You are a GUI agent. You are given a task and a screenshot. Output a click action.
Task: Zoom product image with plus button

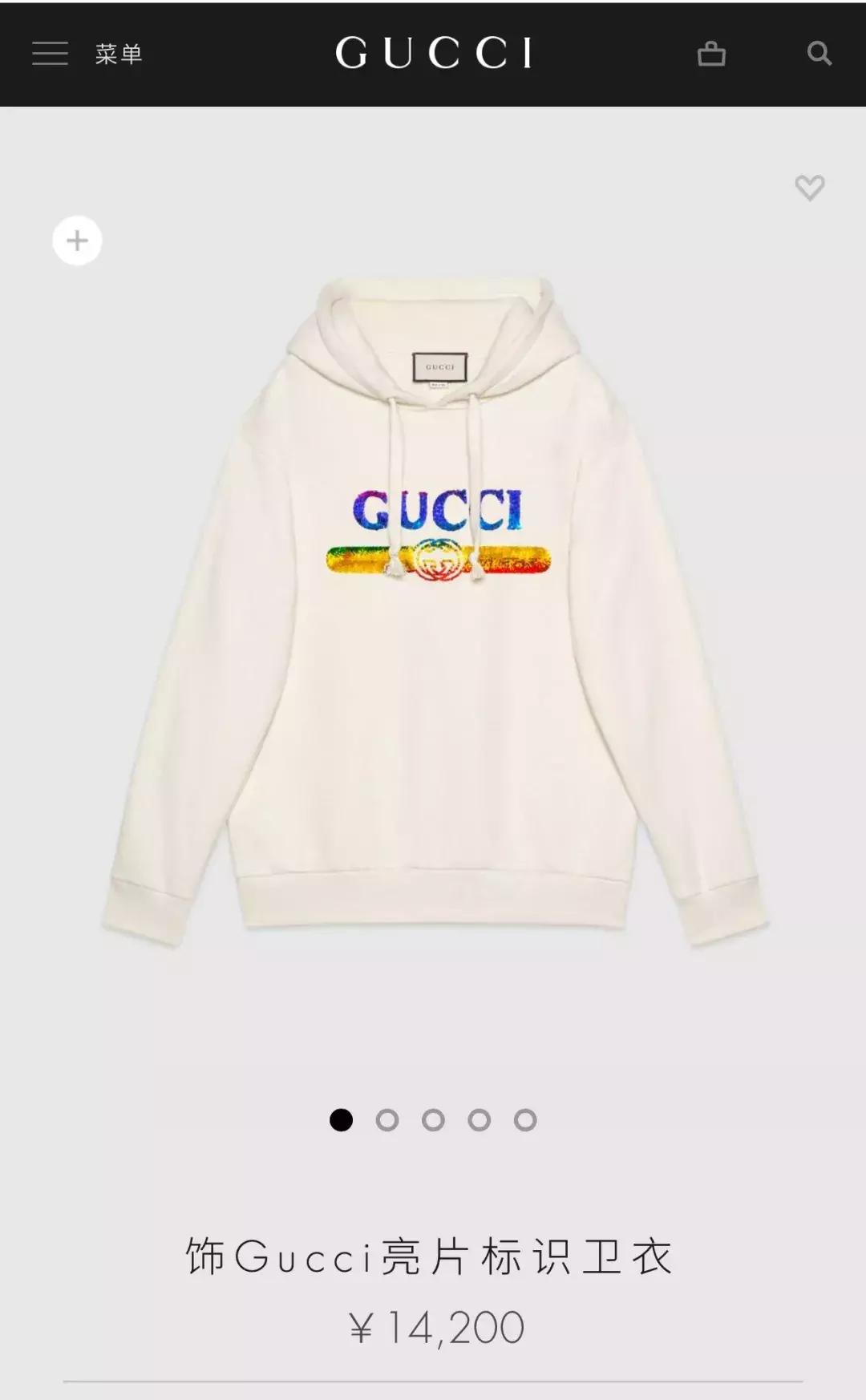[x=77, y=241]
